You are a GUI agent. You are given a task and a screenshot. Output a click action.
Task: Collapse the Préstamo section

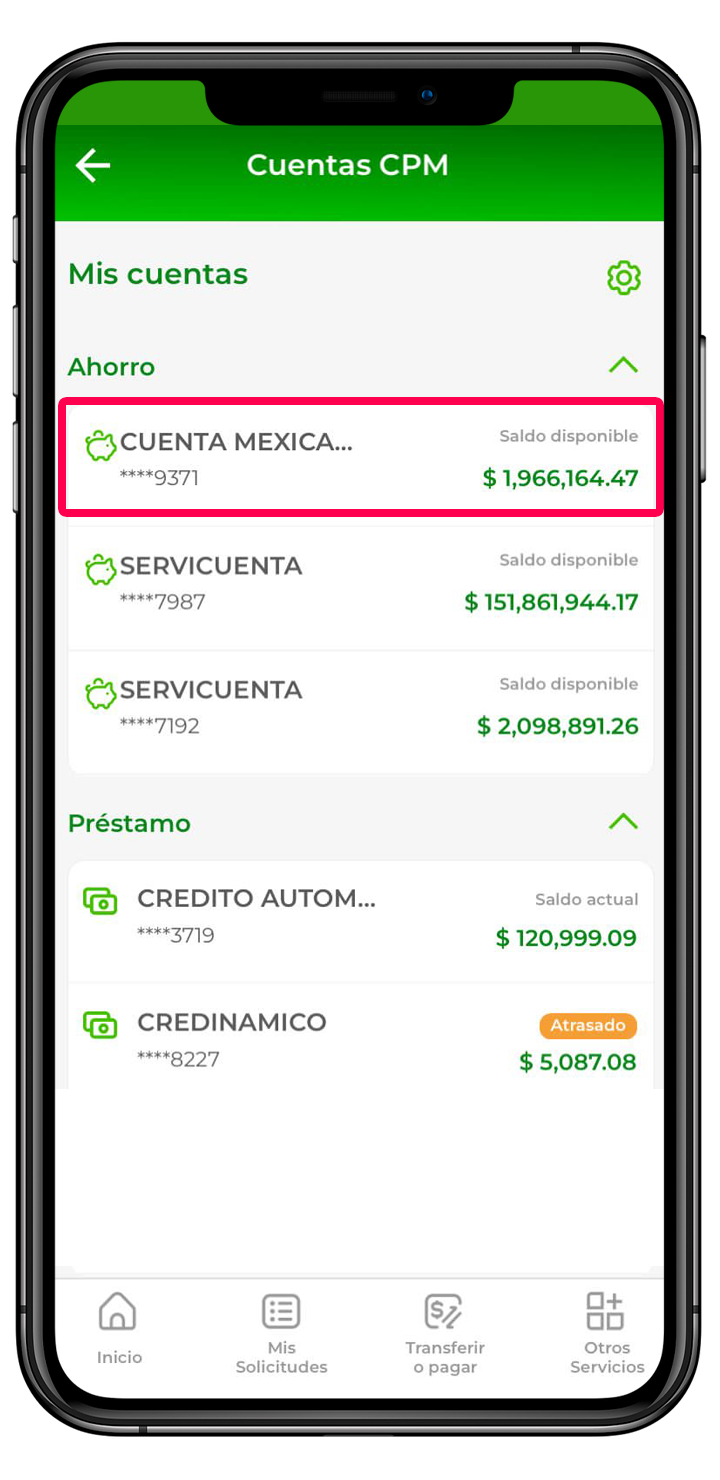point(623,822)
